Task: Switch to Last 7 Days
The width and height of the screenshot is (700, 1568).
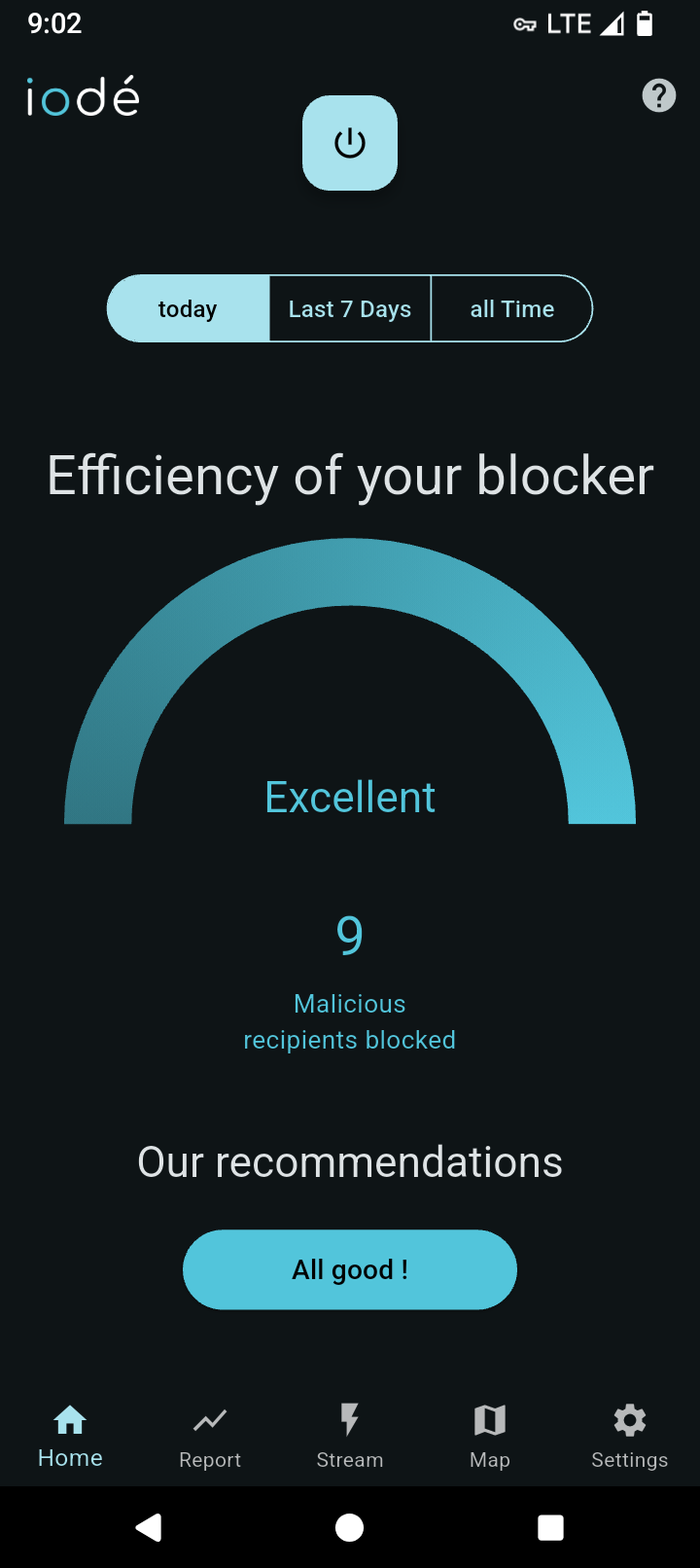Action: 350,308
